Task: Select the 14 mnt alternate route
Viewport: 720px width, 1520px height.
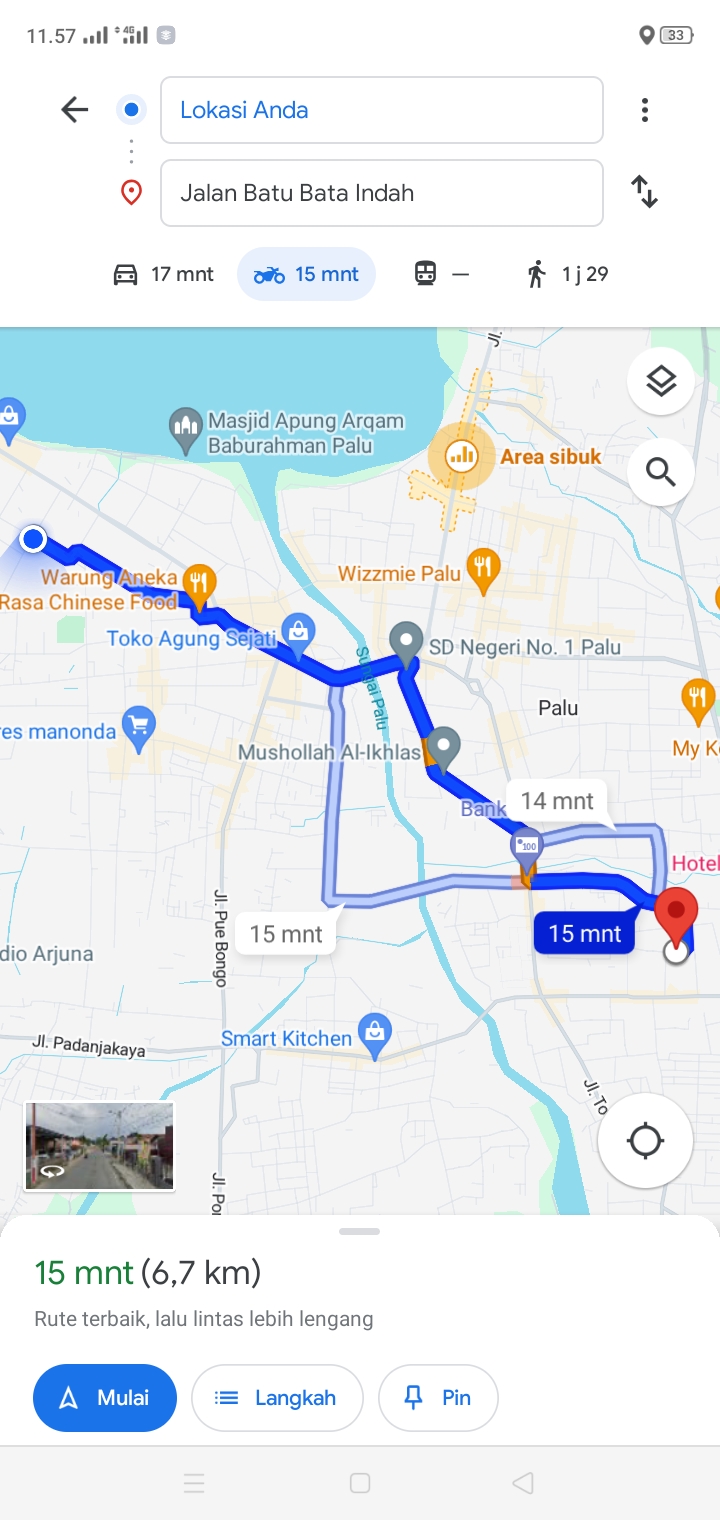Action: pos(557,801)
